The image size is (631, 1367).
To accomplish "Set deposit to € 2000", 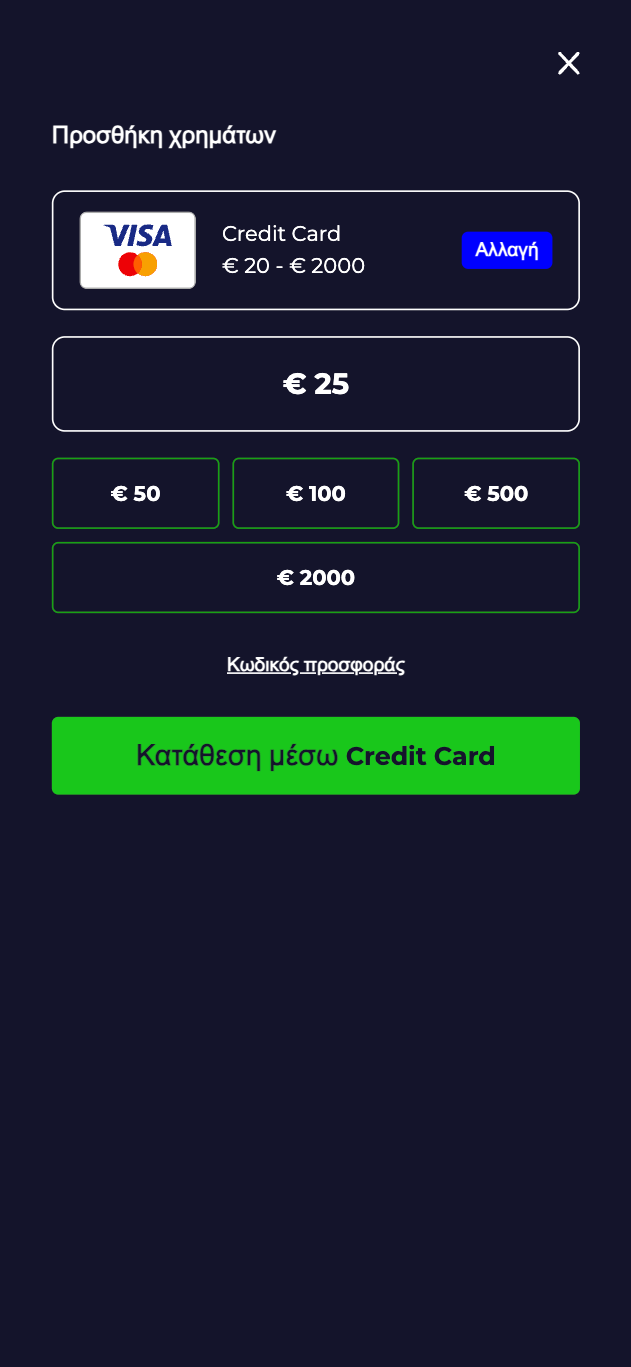I will tap(316, 577).
